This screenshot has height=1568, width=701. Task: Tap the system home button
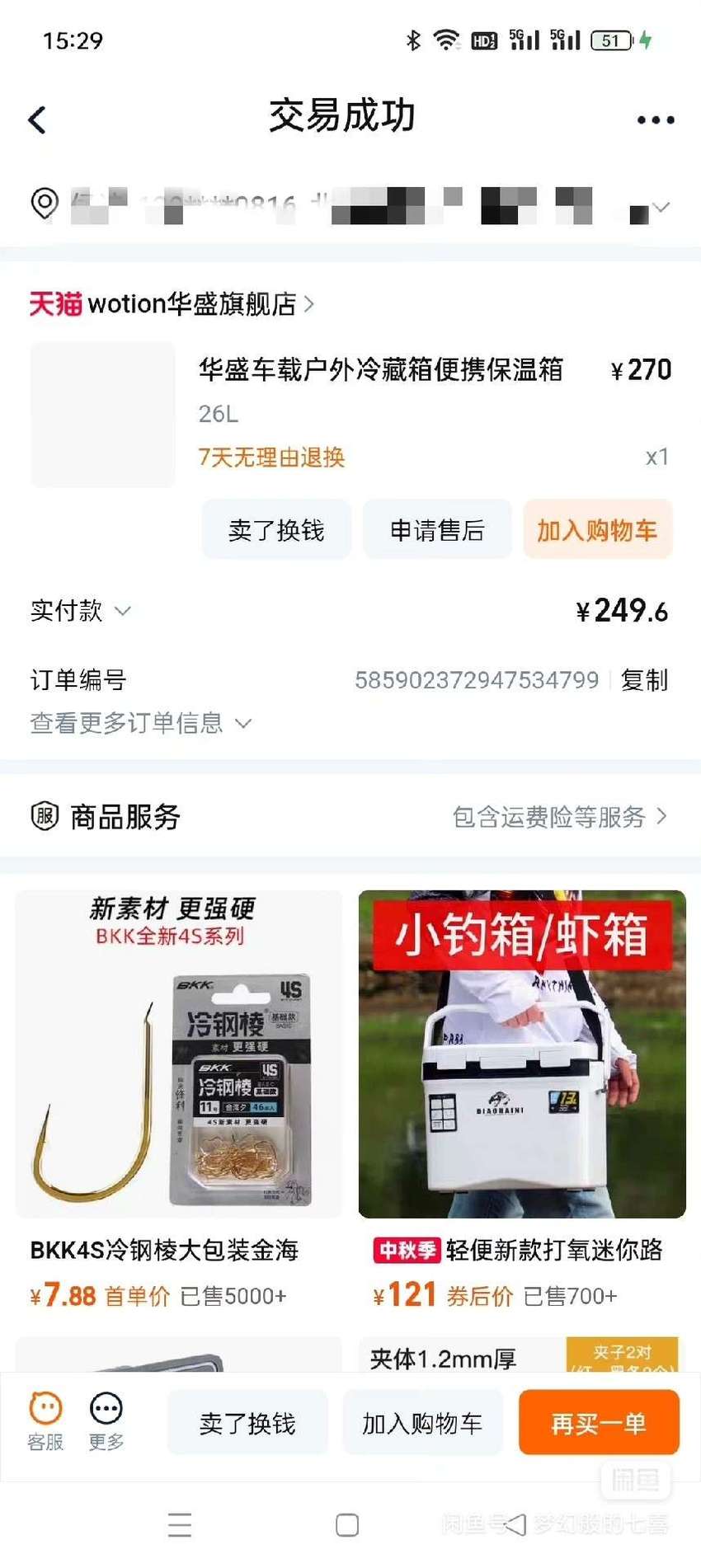(x=347, y=1525)
